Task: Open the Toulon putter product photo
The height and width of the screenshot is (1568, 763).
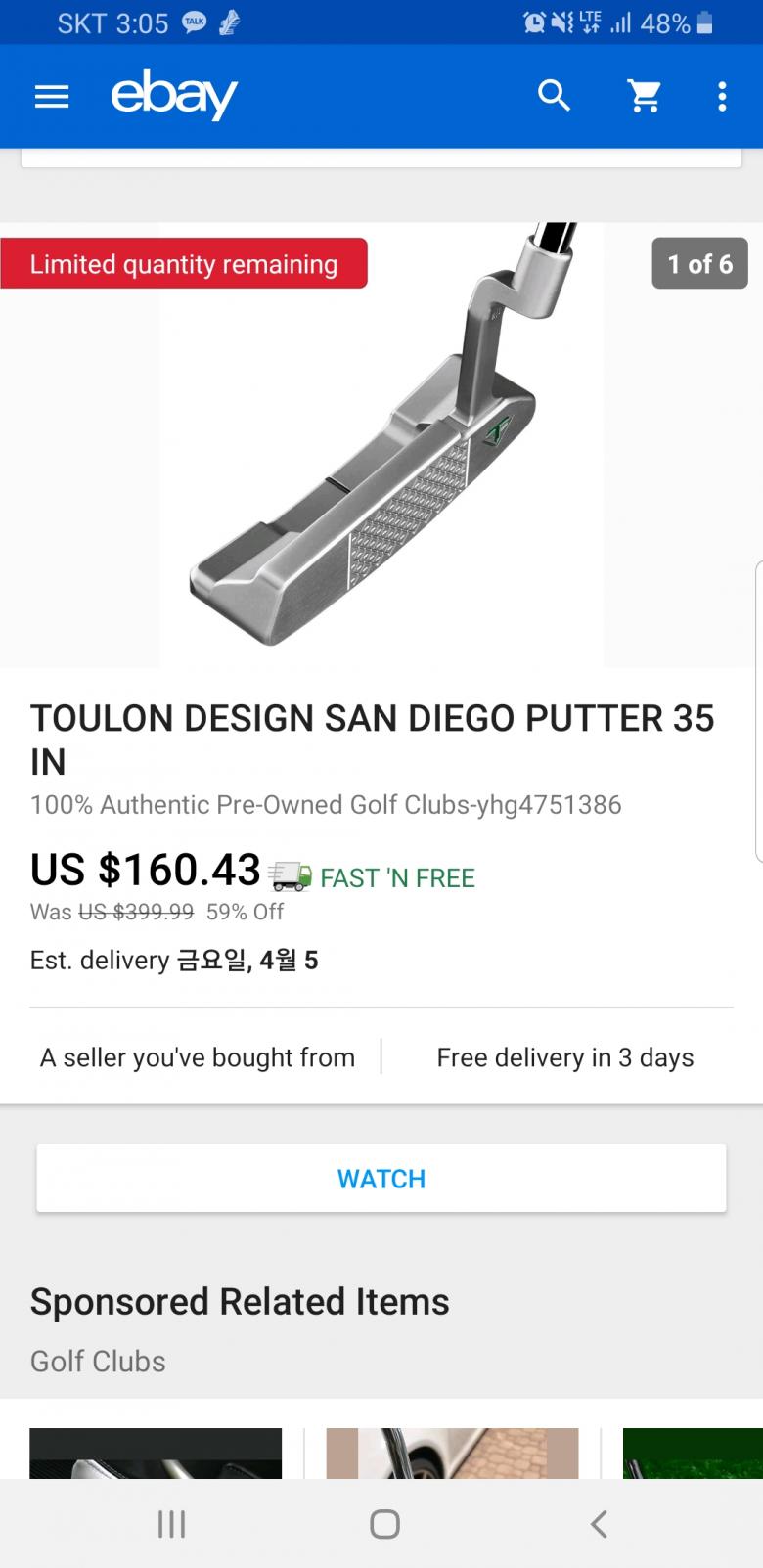Action: tap(381, 445)
